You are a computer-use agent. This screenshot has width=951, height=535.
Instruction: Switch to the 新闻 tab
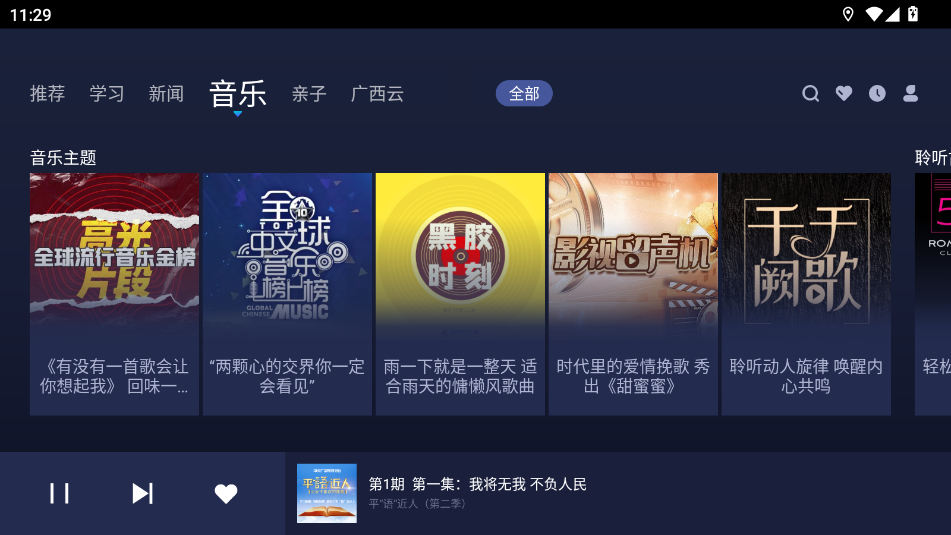pyautogui.click(x=166, y=94)
